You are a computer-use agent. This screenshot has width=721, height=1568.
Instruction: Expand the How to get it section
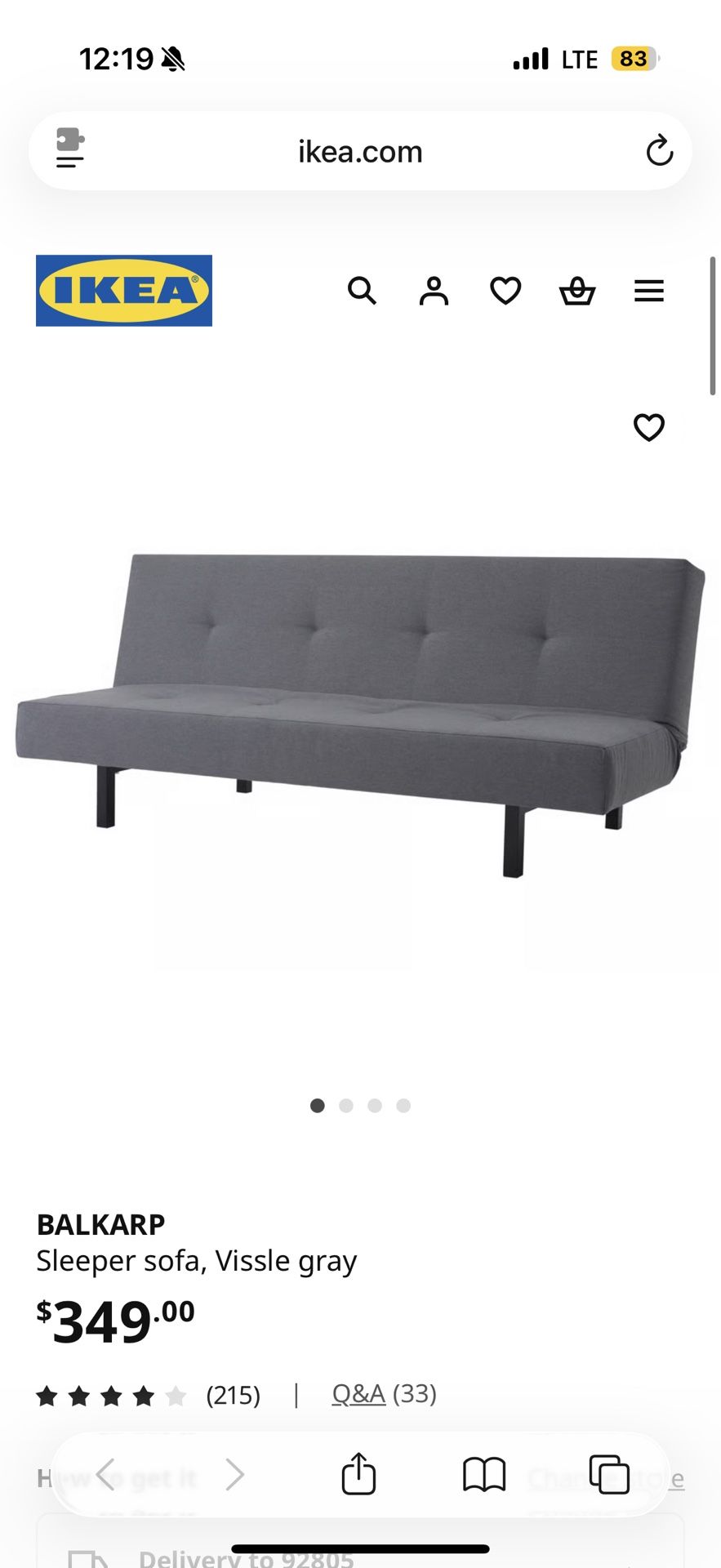point(117,1470)
